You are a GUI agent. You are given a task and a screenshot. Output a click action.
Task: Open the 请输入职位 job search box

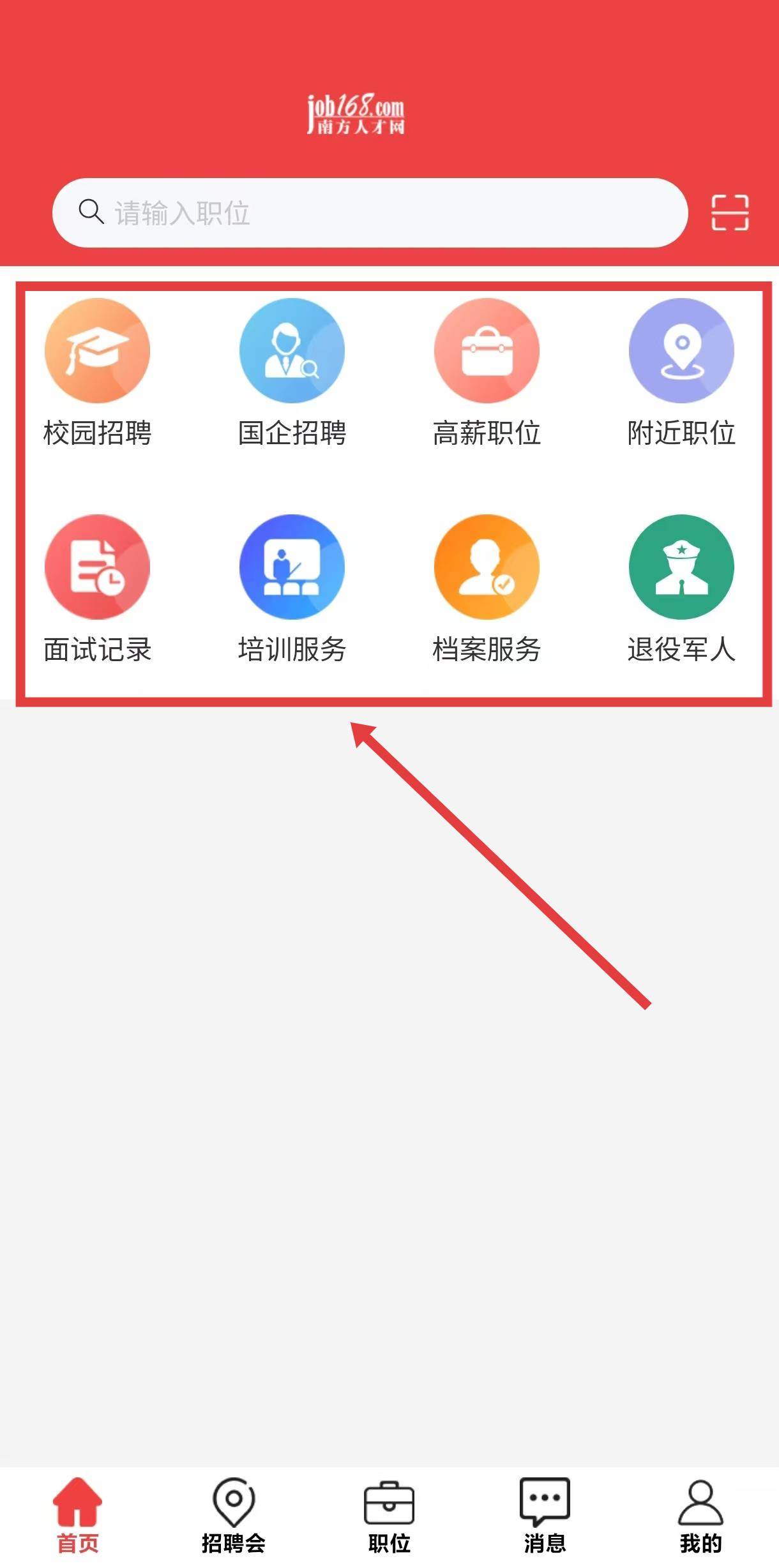click(370, 213)
